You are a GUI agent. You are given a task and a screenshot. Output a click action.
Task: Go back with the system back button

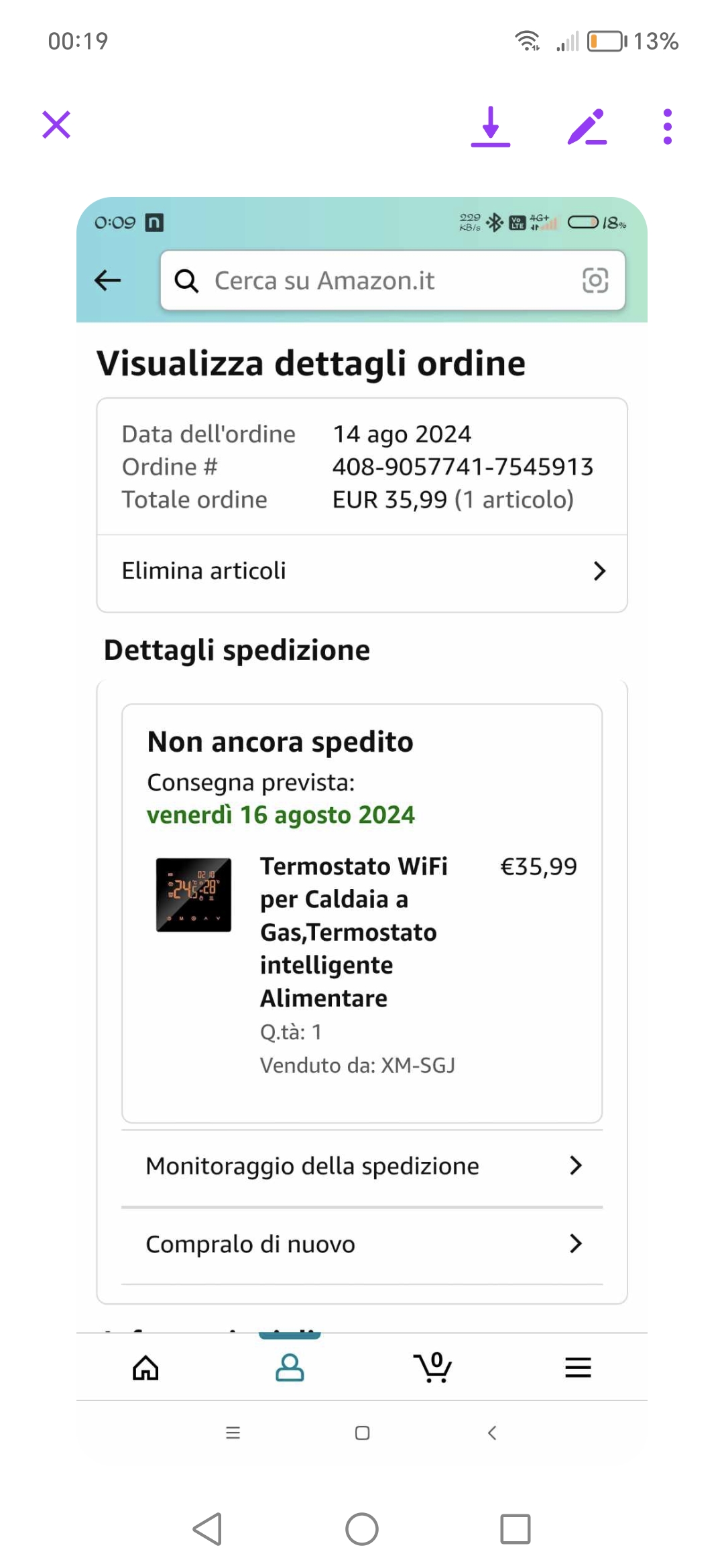pyautogui.click(x=207, y=1529)
